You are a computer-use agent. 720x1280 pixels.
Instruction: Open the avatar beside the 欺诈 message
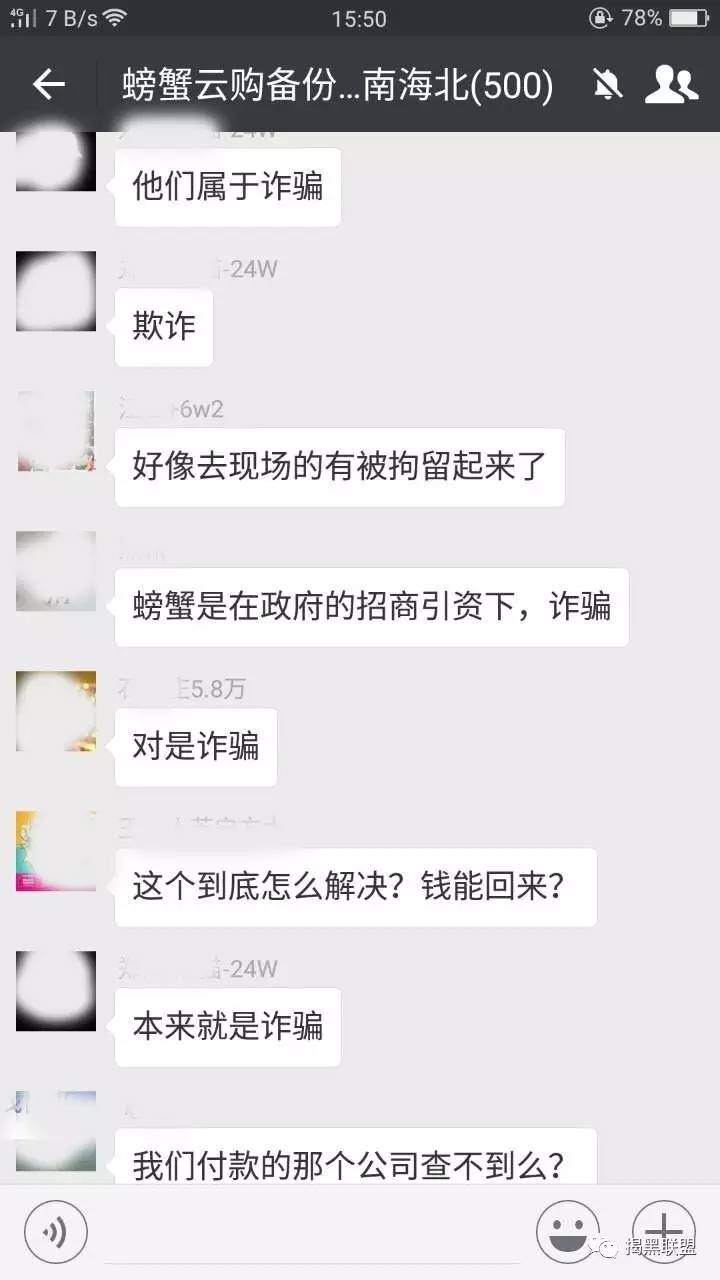(55, 290)
